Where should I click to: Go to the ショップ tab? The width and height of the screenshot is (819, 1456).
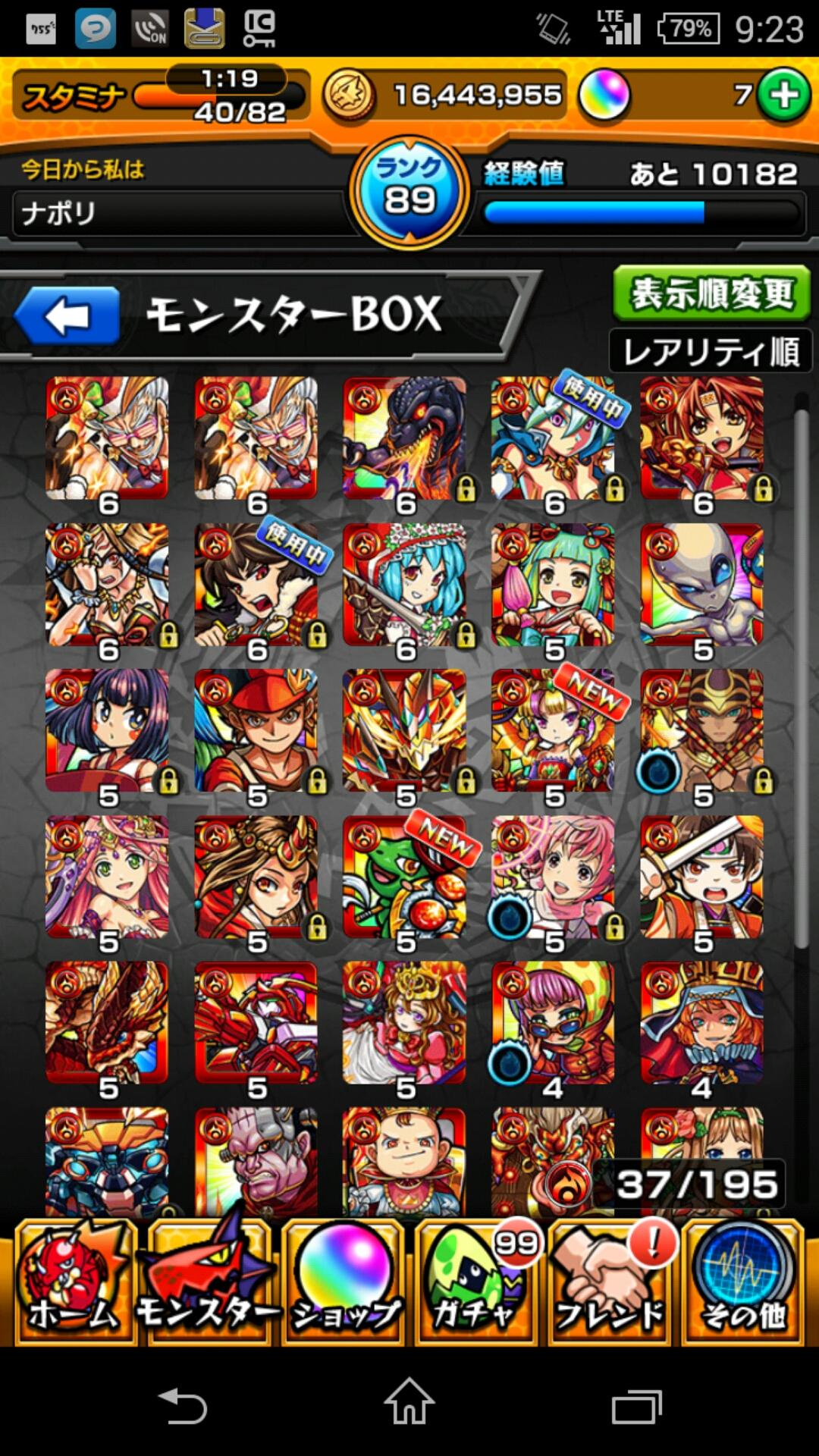tap(343, 1283)
